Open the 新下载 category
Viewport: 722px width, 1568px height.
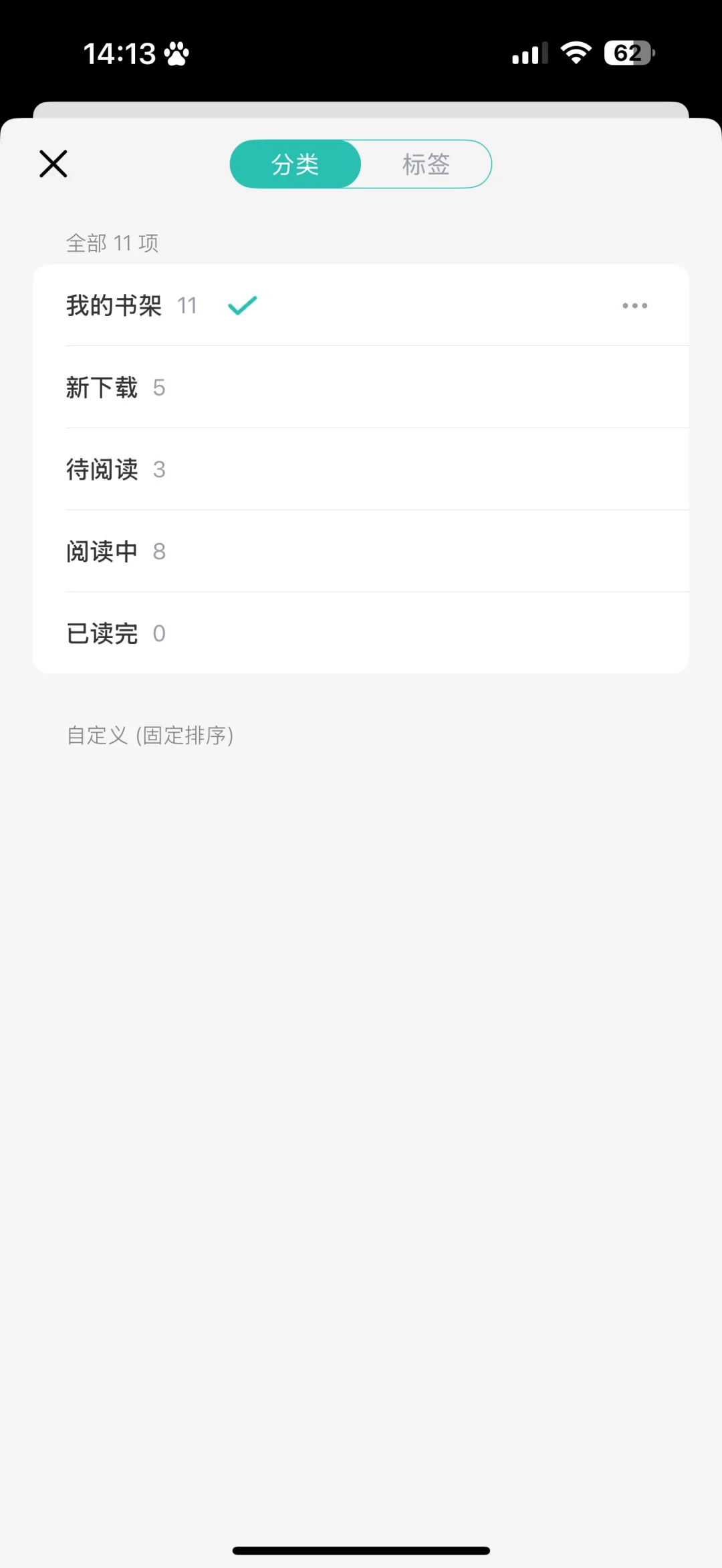click(361, 387)
